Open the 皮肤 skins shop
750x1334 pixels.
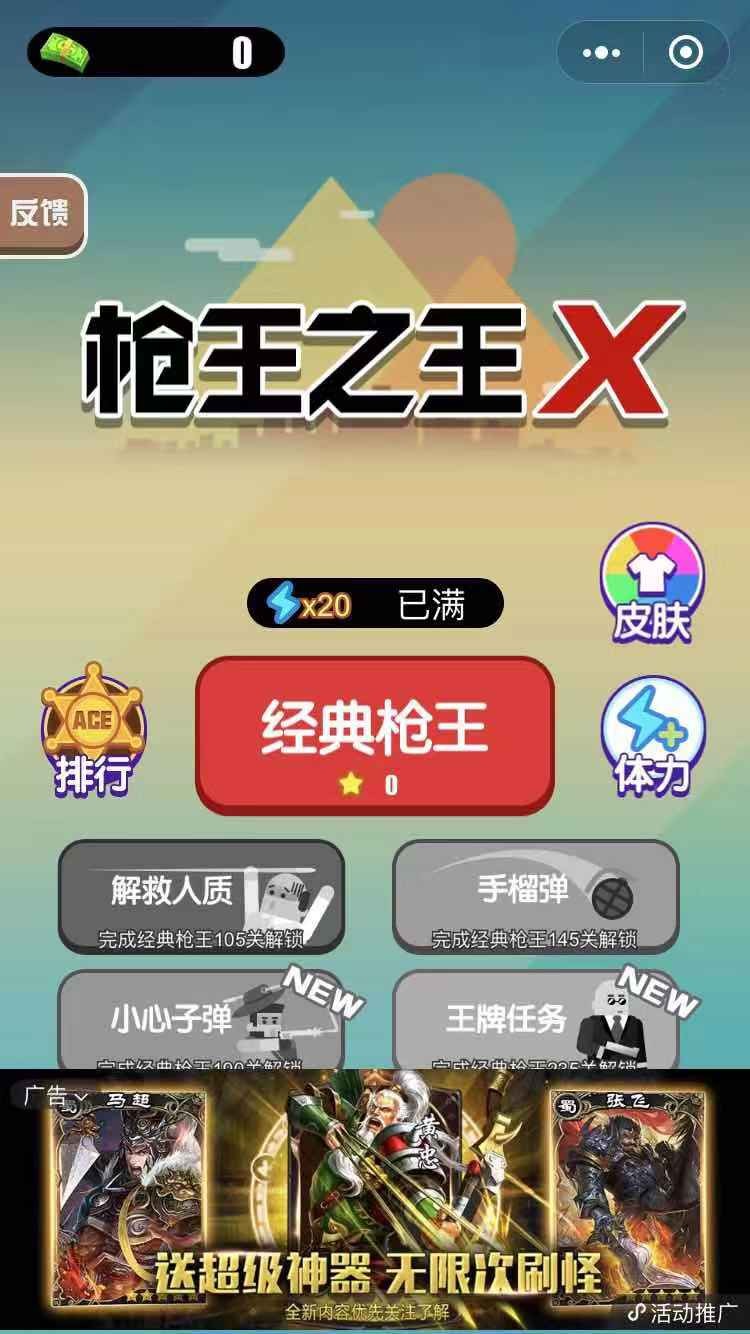[652, 583]
